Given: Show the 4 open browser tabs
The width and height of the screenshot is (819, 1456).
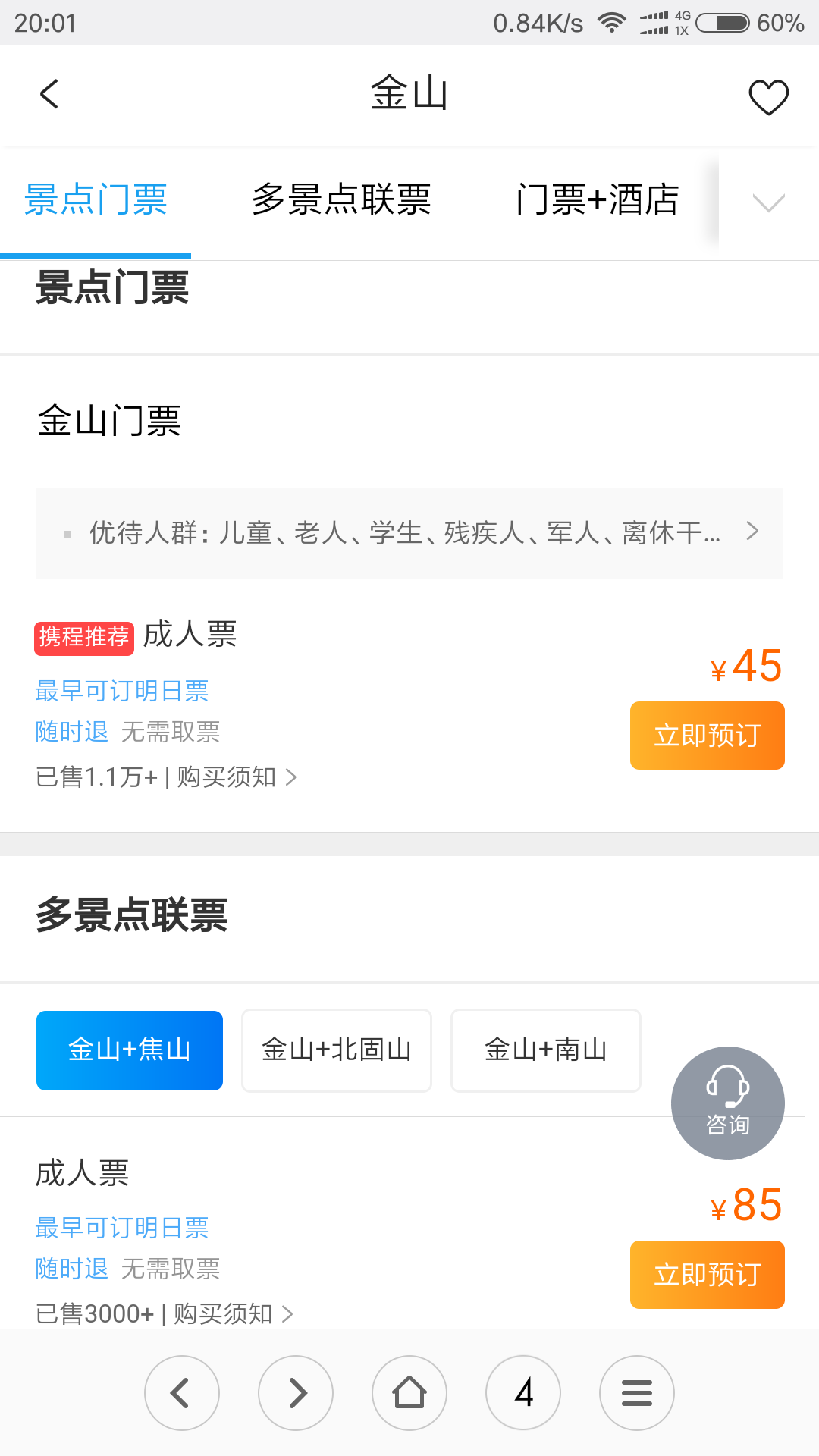Looking at the screenshot, I should coord(523,1393).
